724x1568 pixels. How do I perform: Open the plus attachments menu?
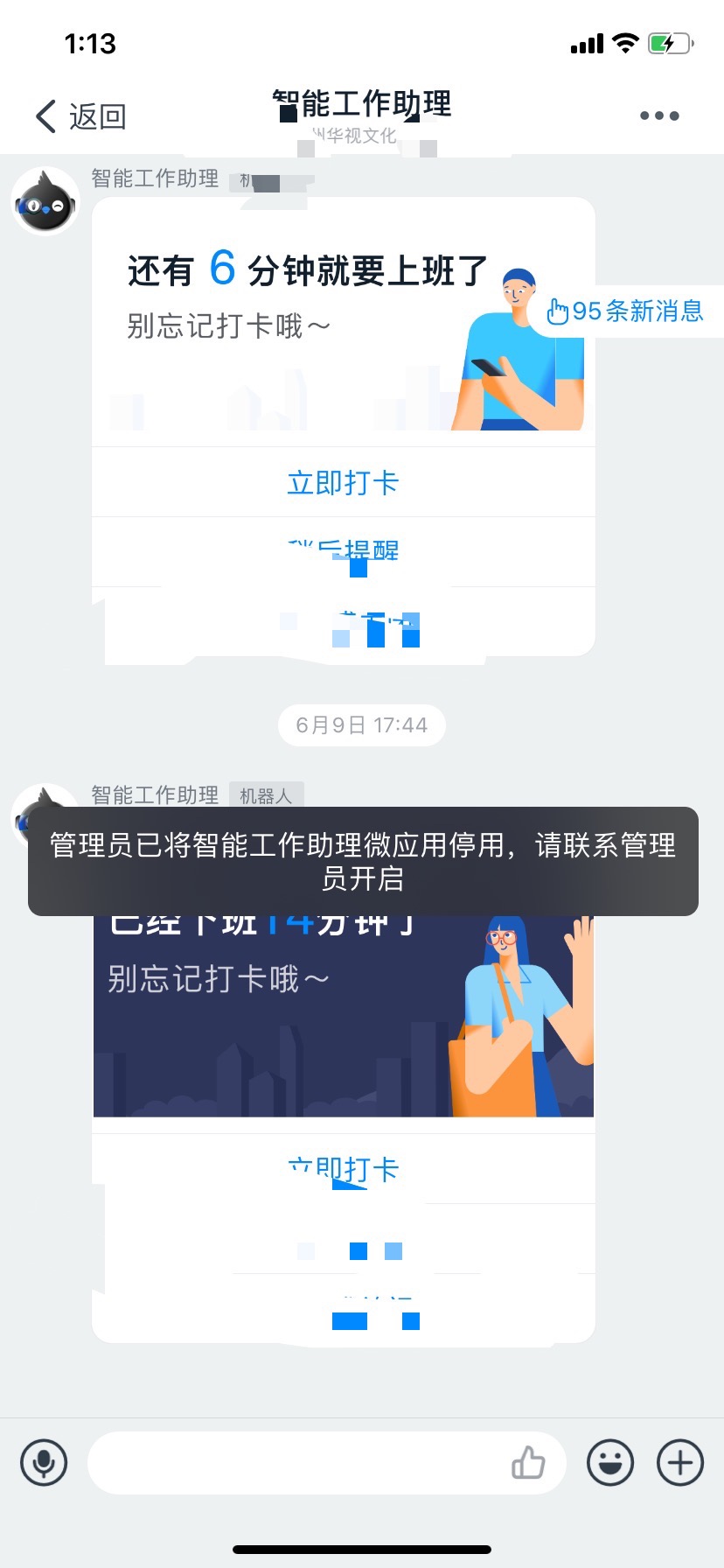(679, 1462)
